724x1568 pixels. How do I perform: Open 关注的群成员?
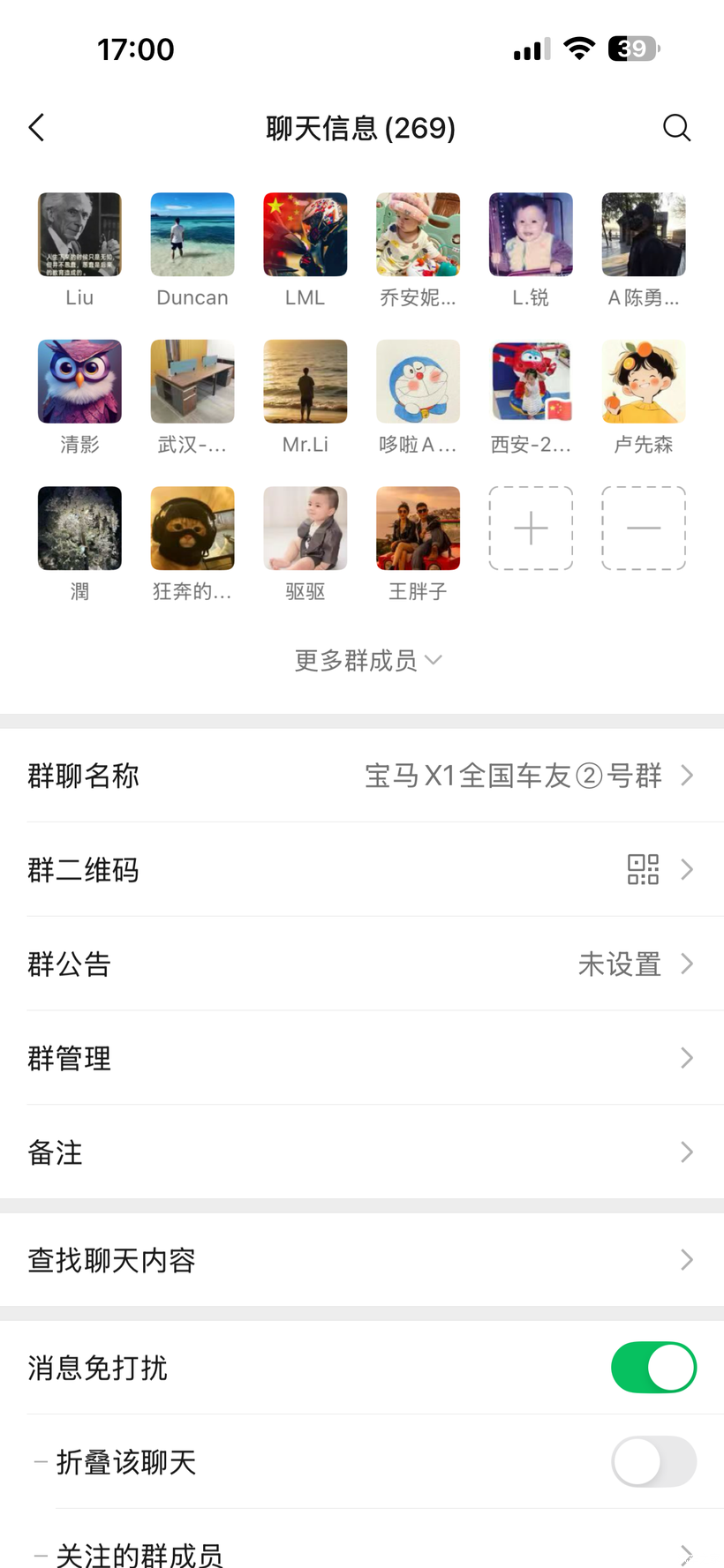pos(362,1554)
